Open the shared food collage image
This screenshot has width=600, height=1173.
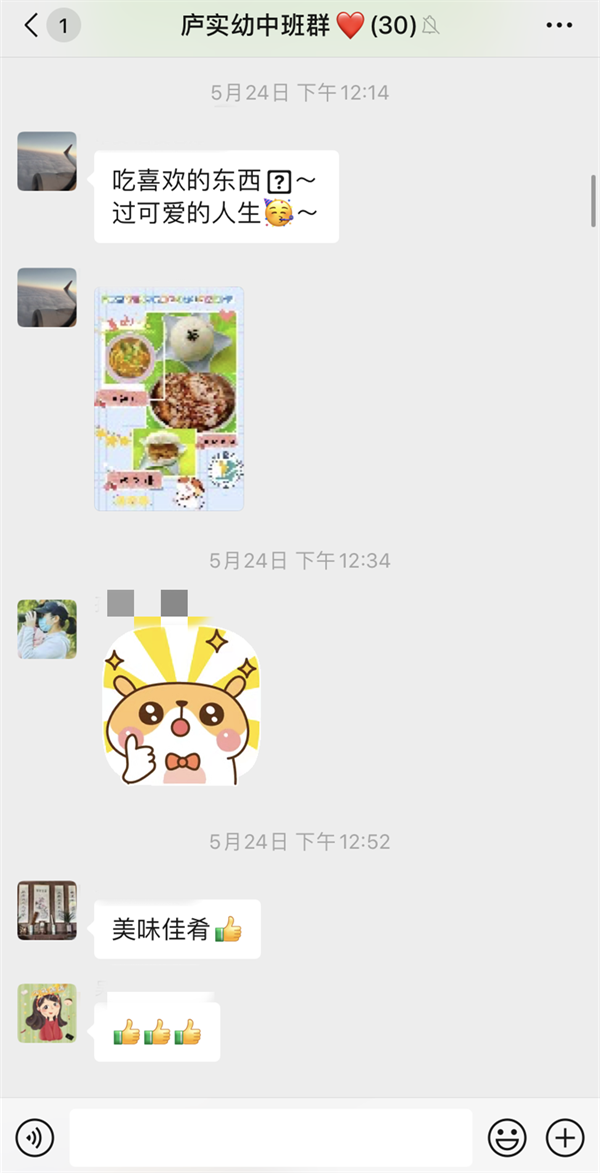point(169,399)
